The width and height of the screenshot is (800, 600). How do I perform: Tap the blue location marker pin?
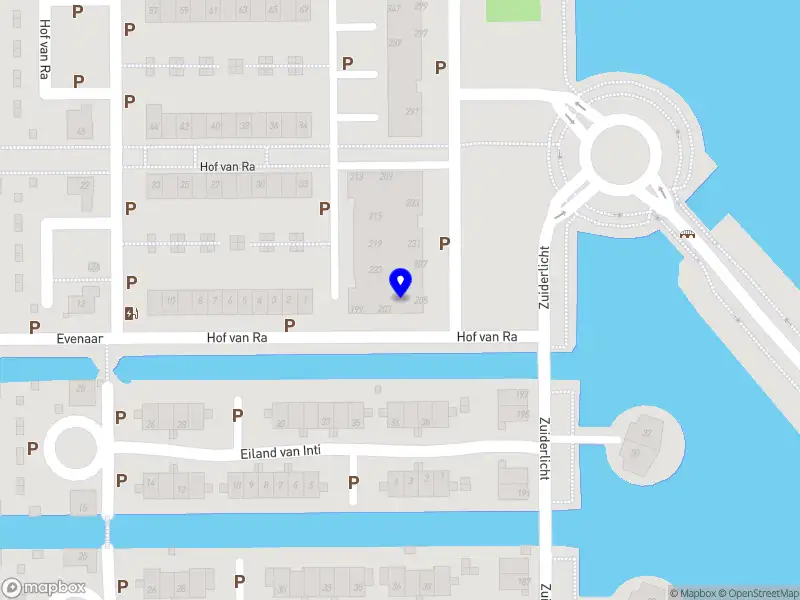click(x=401, y=283)
